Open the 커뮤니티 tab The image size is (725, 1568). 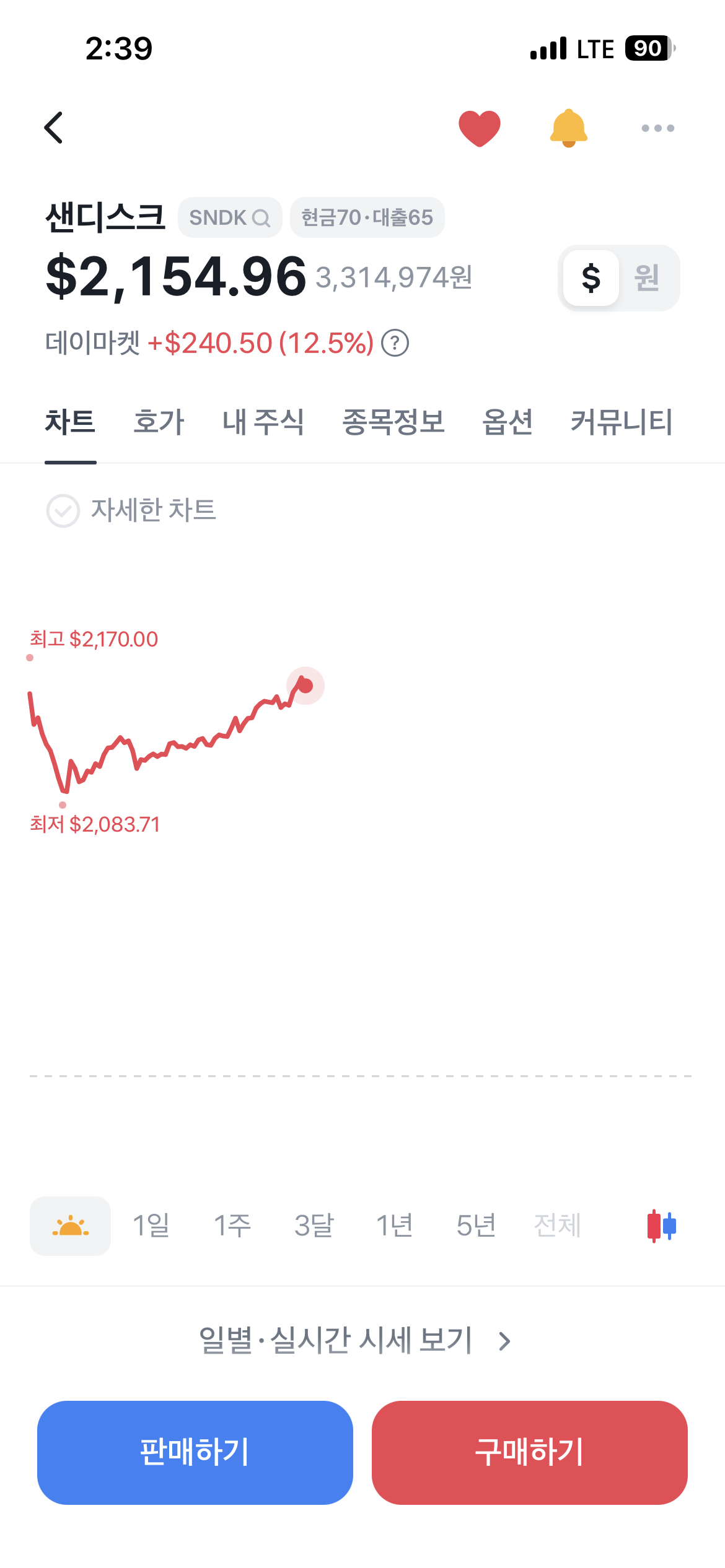click(x=622, y=422)
